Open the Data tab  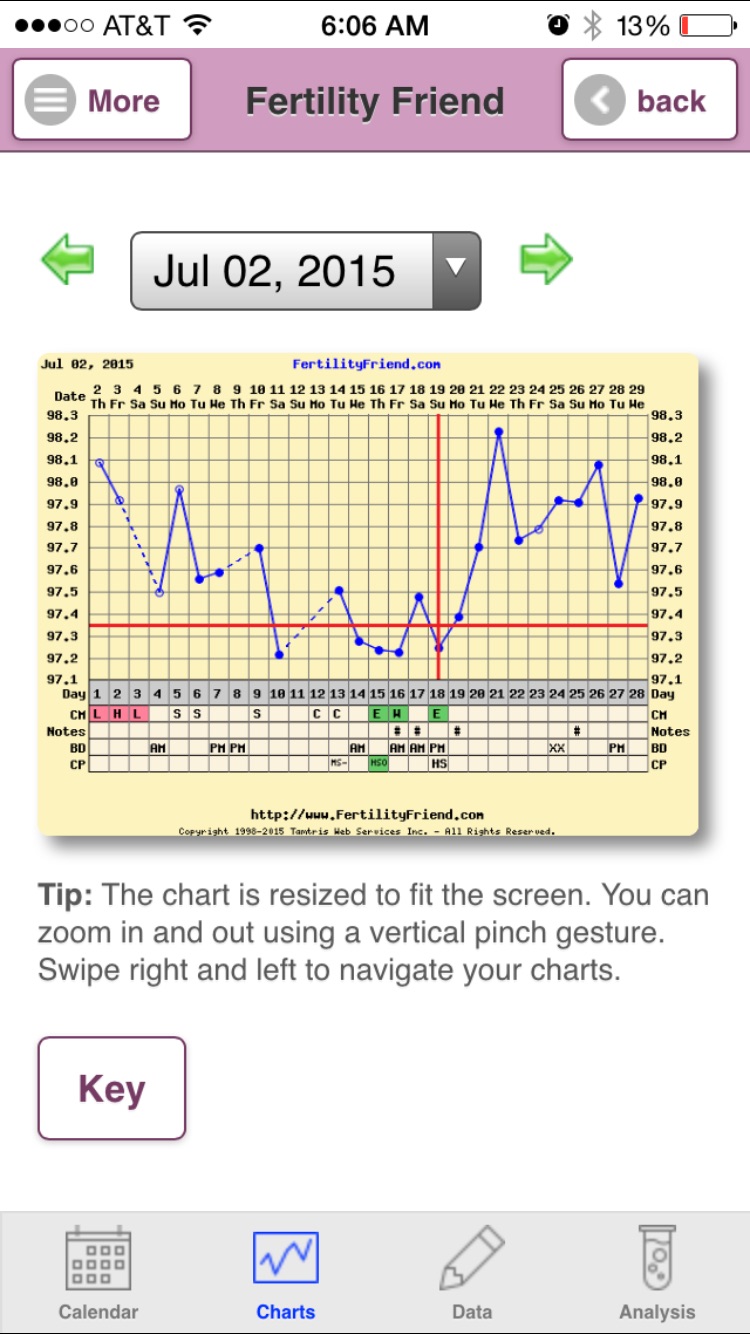pos(471,1273)
